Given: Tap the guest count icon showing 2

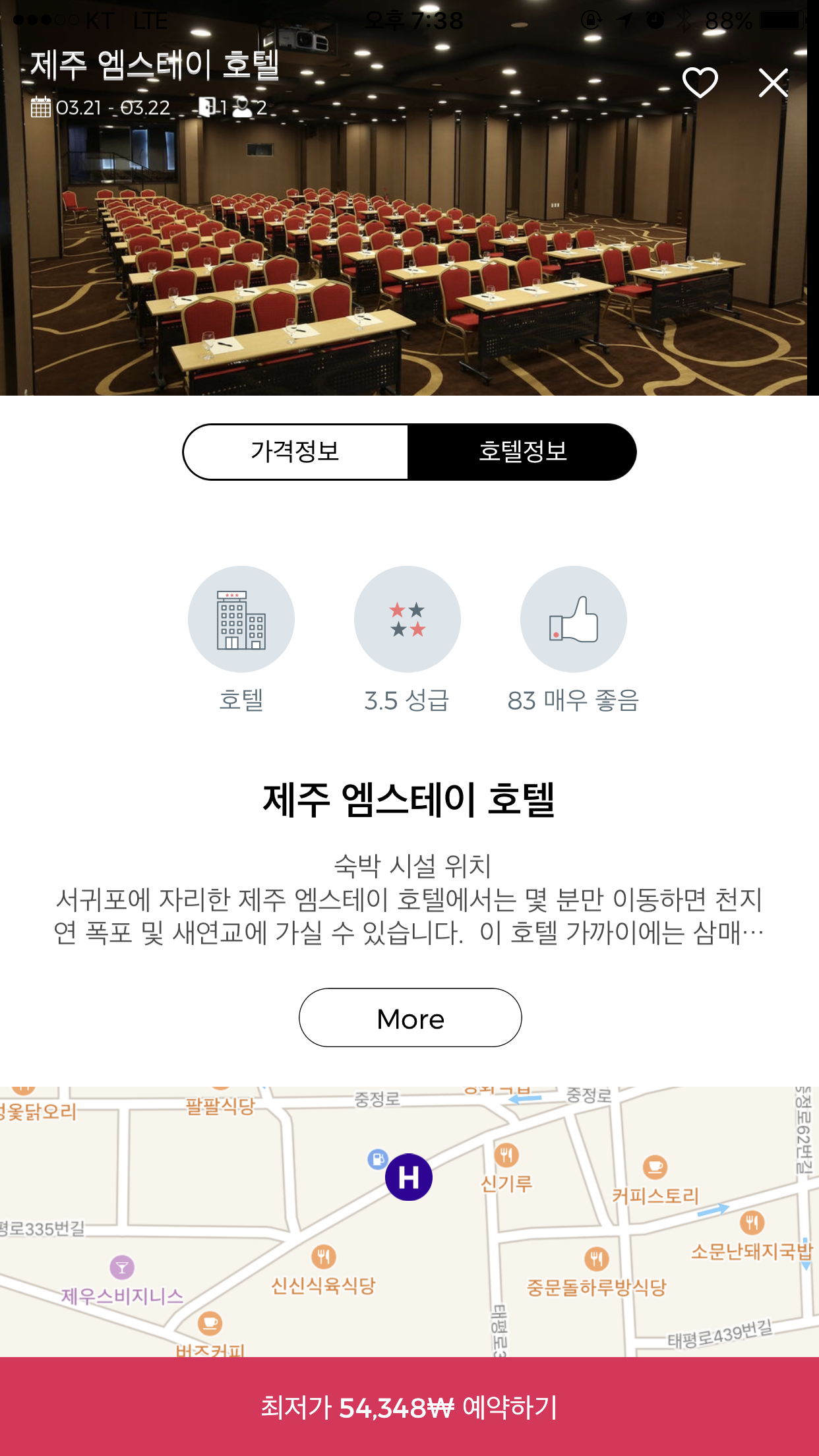Looking at the screenshot, I should pos(244,107).
